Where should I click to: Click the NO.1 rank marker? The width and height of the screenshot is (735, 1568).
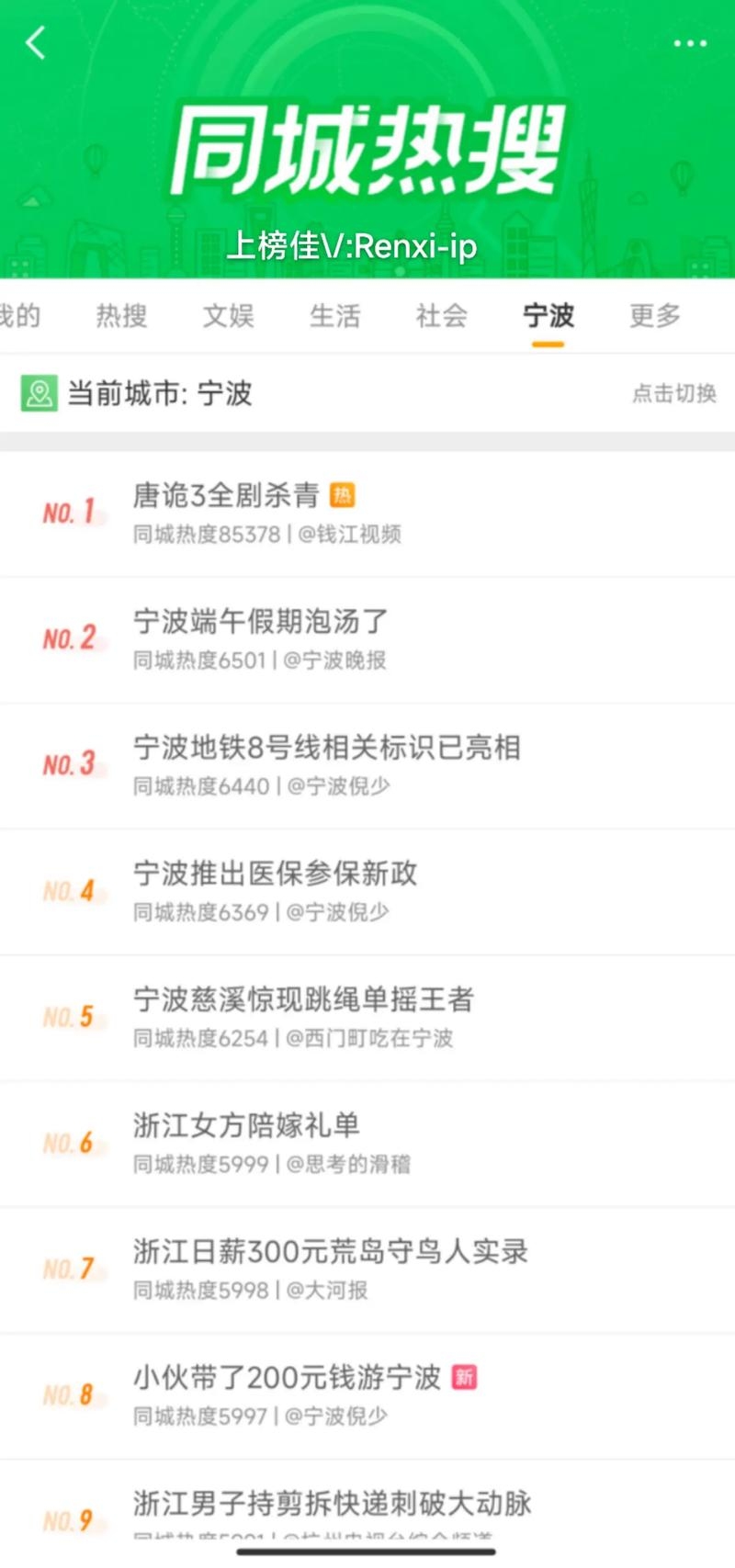coord(70,513)
